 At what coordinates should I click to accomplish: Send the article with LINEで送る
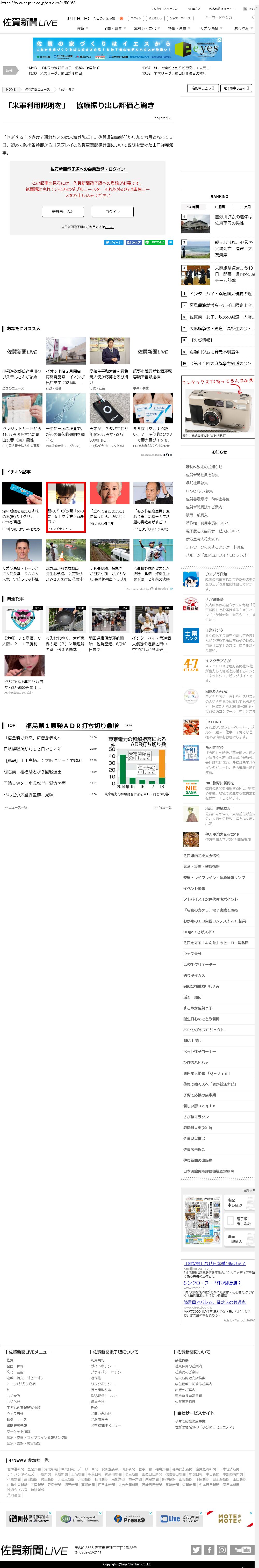[x=155, y=242]
